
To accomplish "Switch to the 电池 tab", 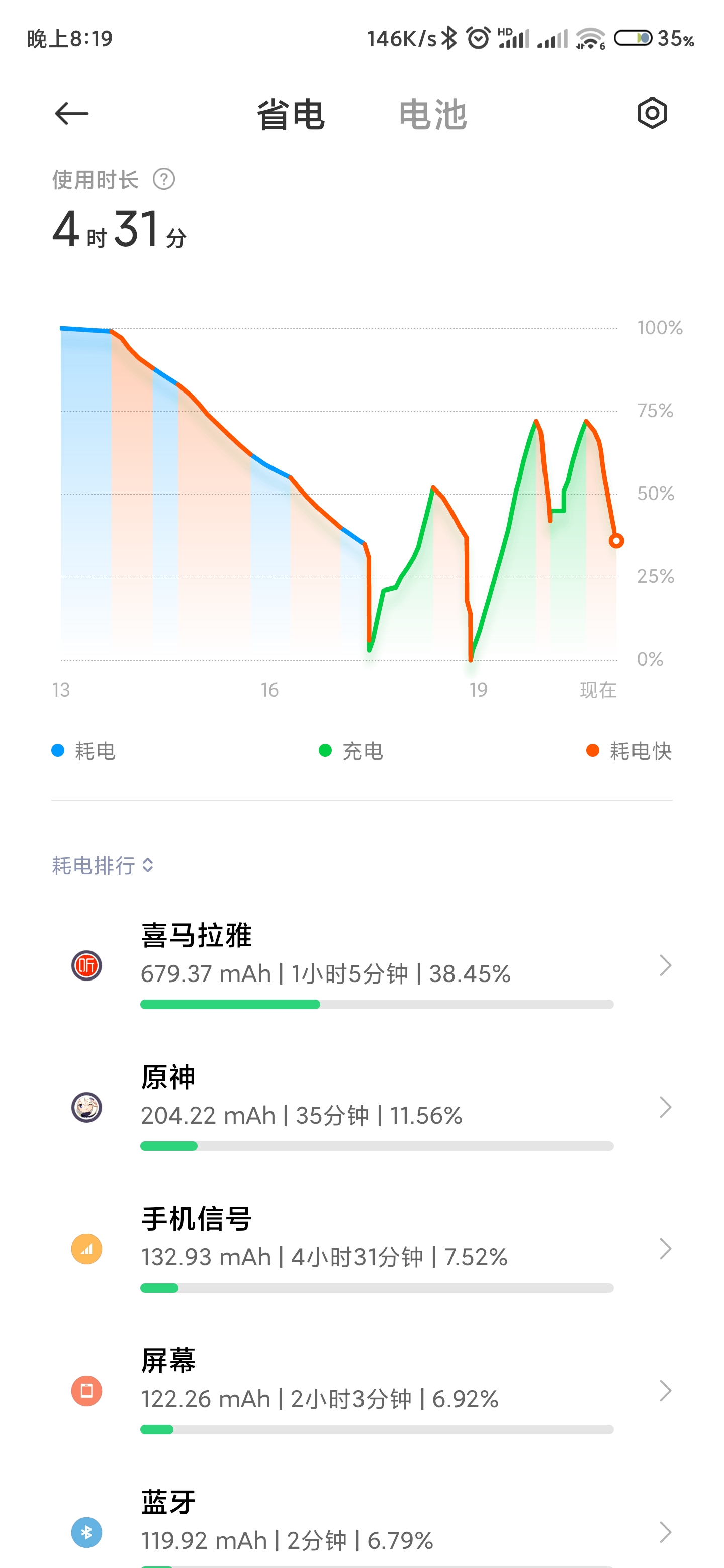I will pos(432,115).
